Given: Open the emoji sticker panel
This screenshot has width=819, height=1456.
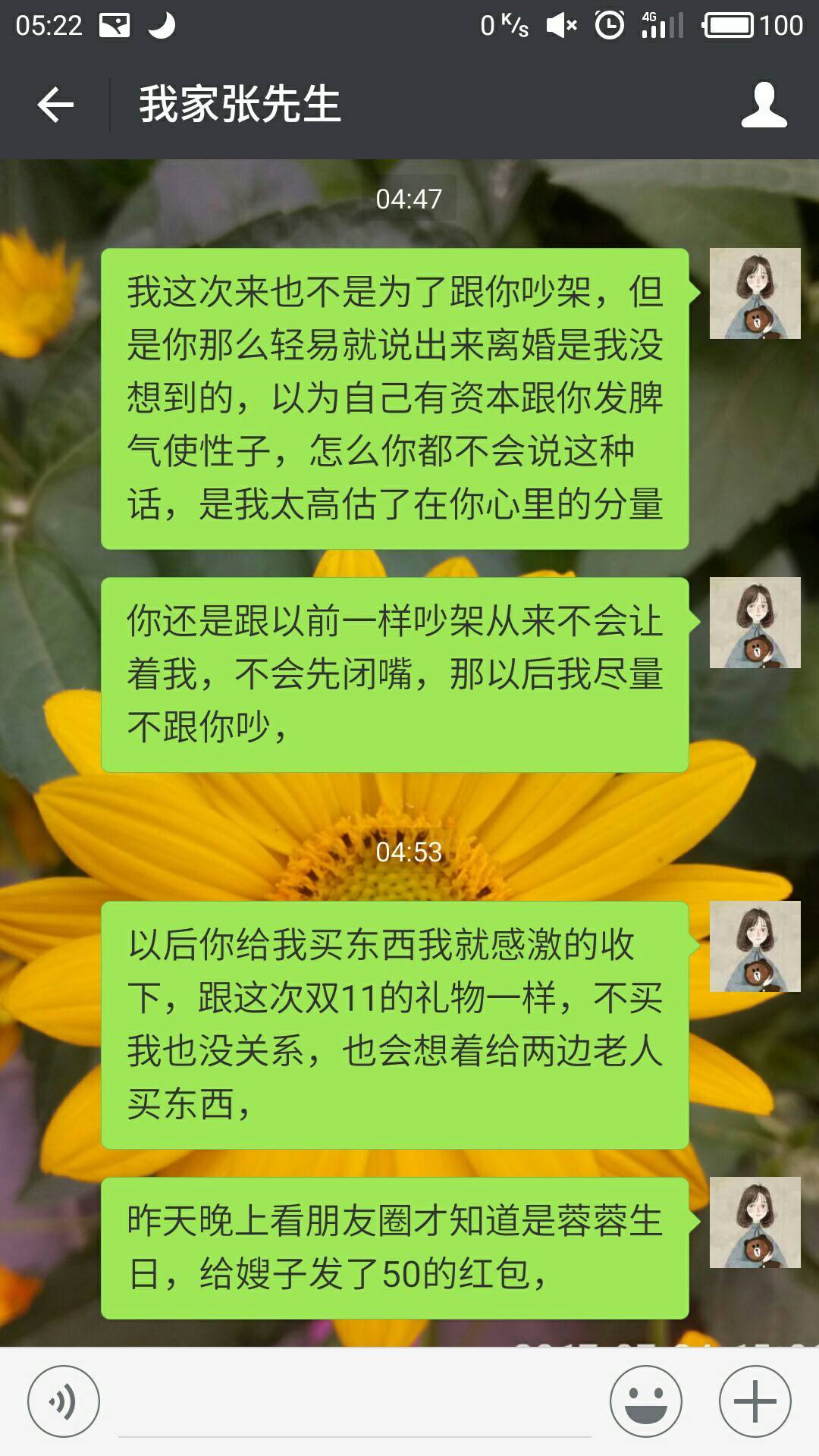Looking at the screenshot, I should tap(646, 1401).
